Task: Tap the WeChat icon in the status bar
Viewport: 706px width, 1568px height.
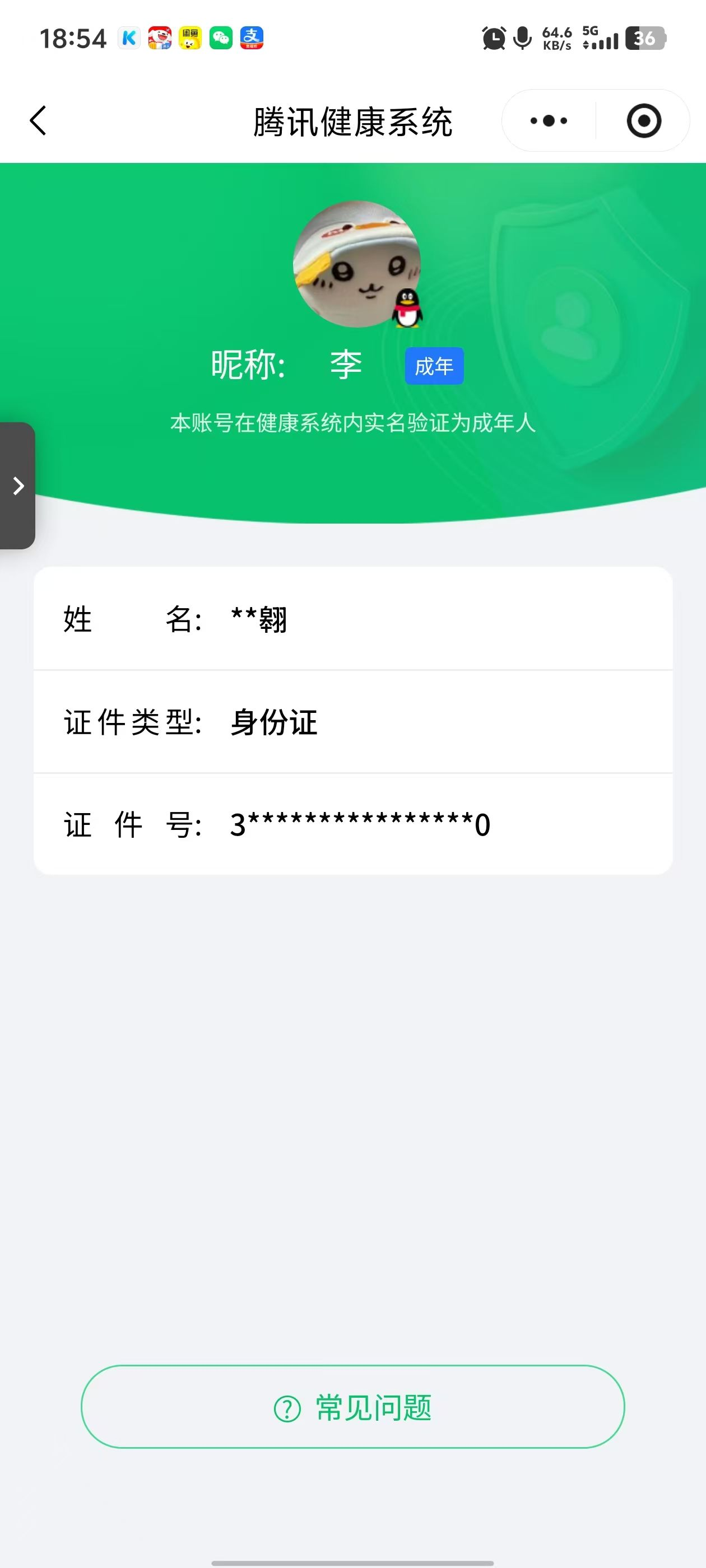Action: pos(222,38)
